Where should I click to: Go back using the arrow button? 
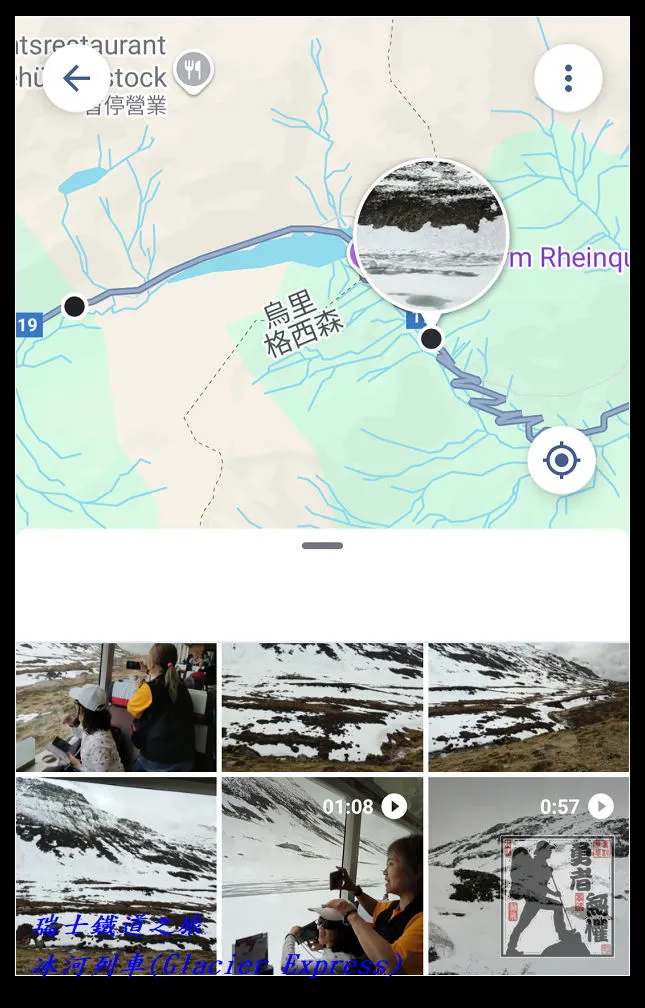(76, 78)
